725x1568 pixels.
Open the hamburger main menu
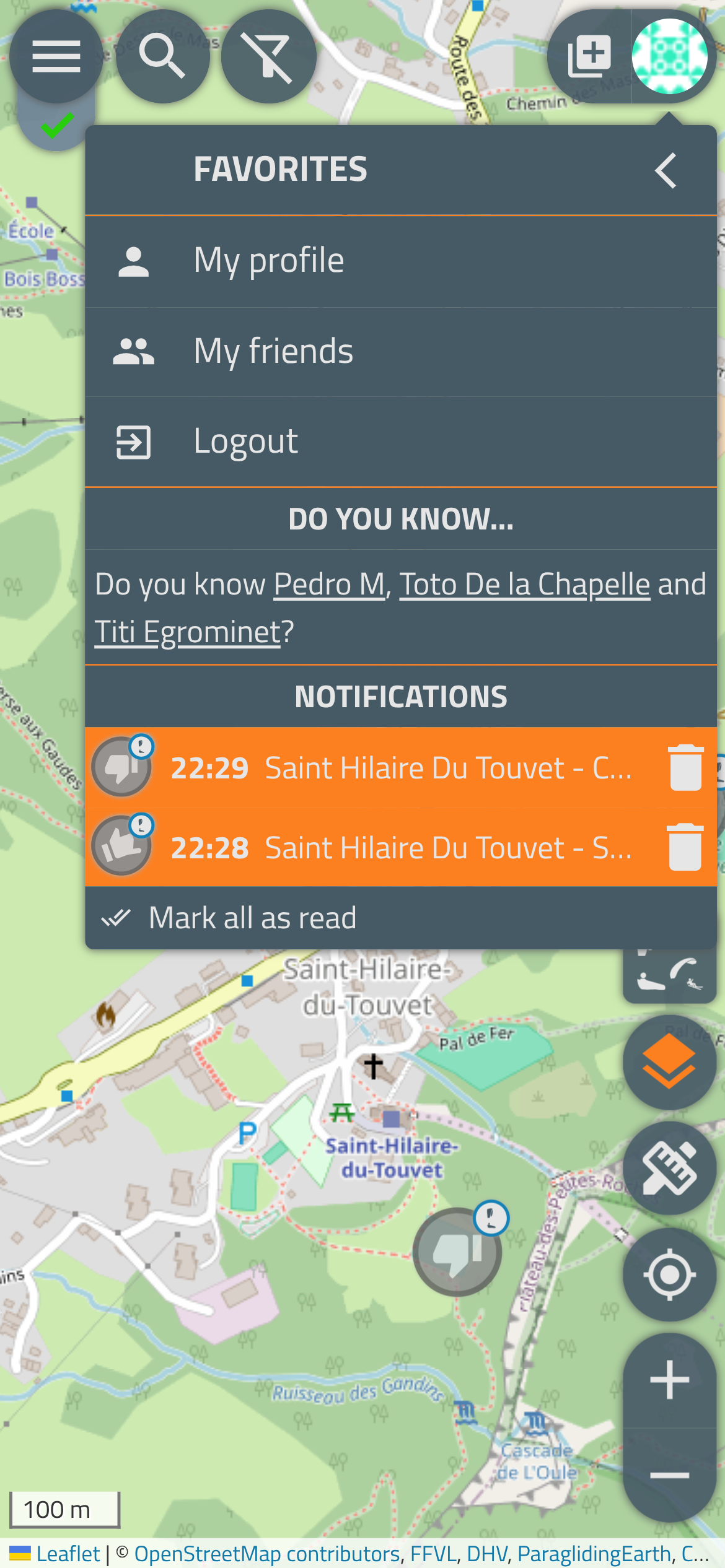point(56,56)
